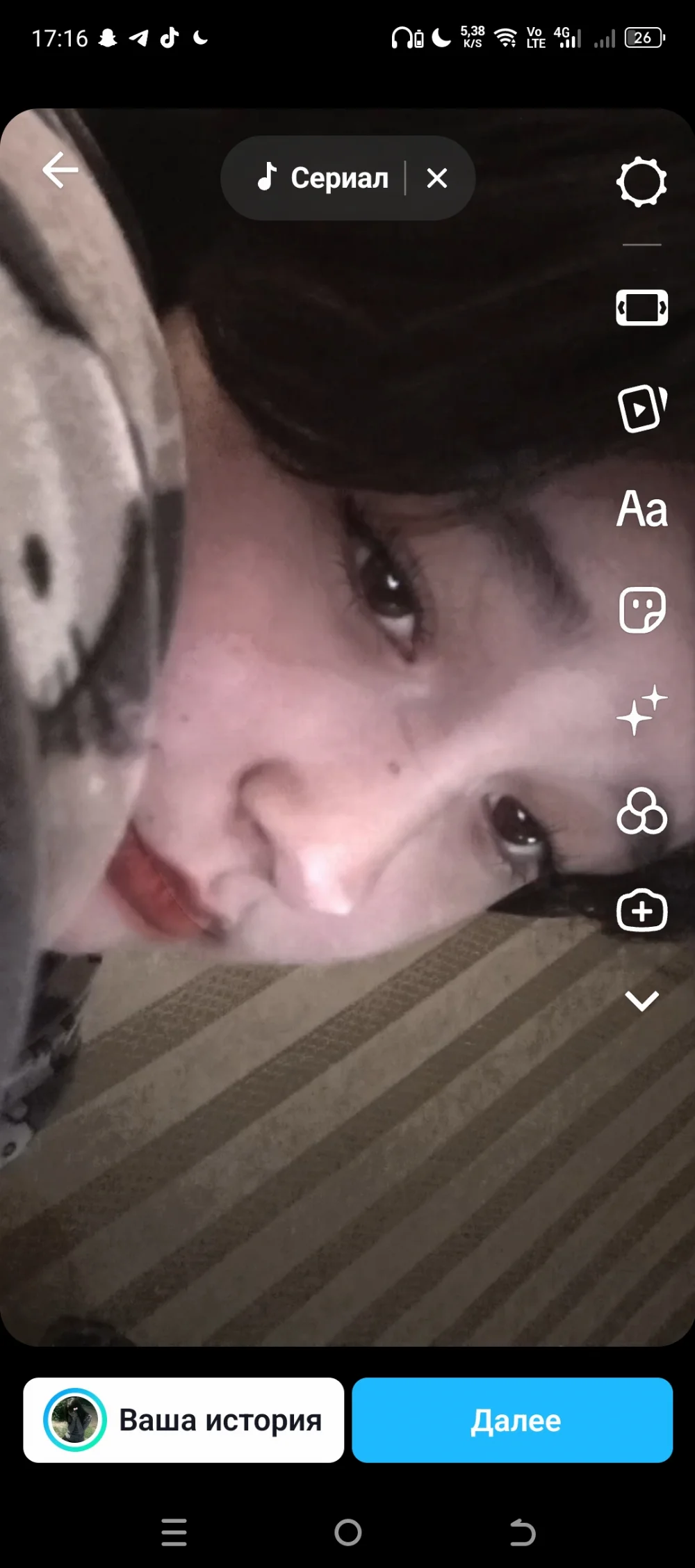This screenshot has height=1568, width=695.
Task: Open the filters three-circles icon
Action: pyautogui.click(x=641, y=811)
